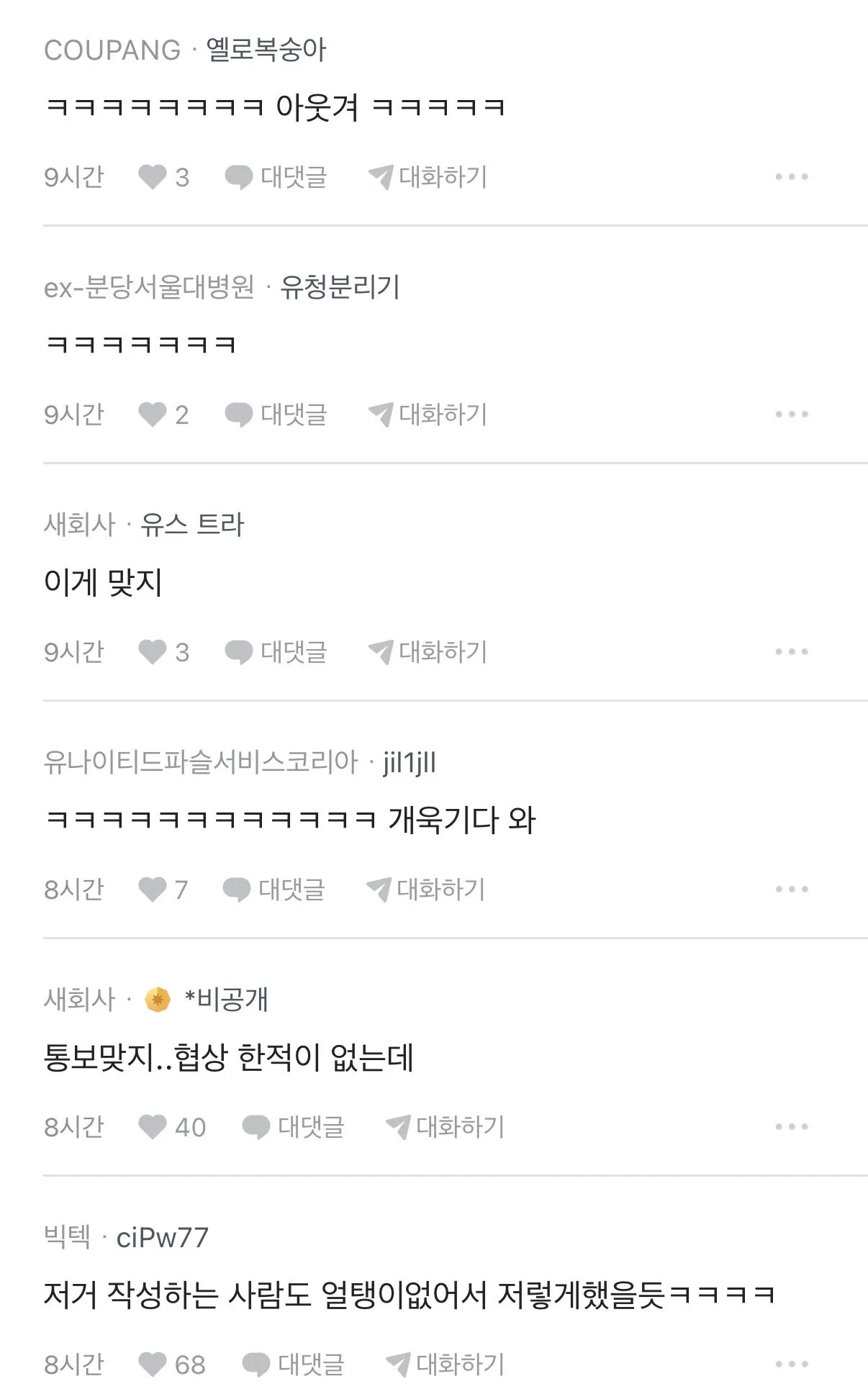Like the comment '통보맞지..협상 한적이 없는데'
868x1389 pixels.
coord(153,1127)
